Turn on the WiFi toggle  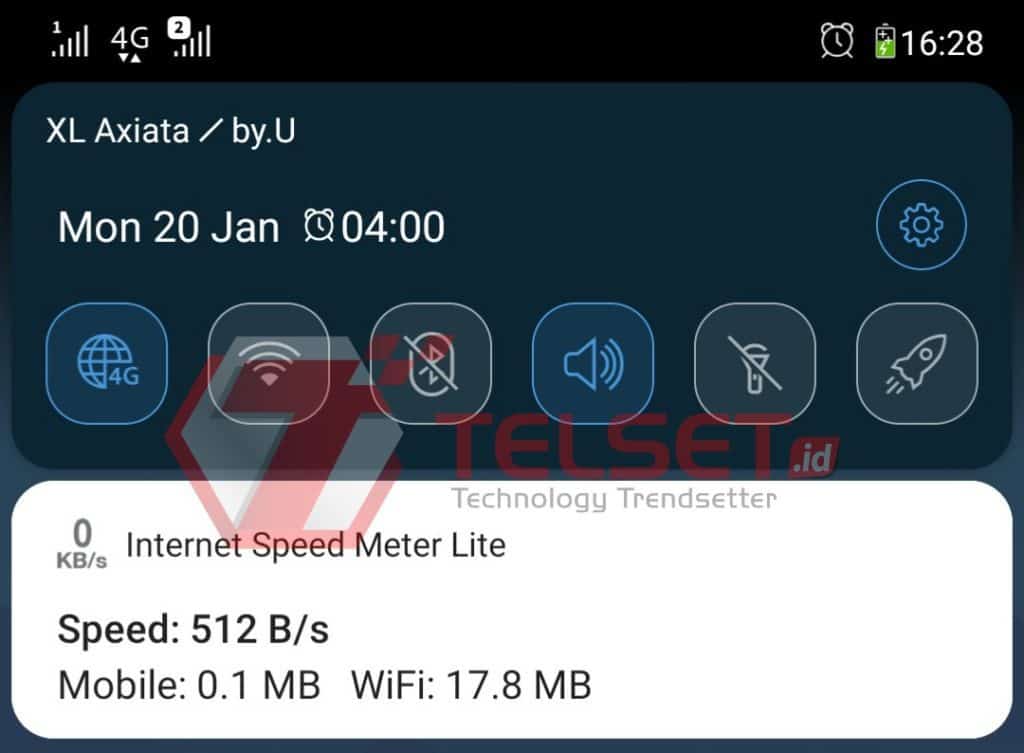[268, 363]
